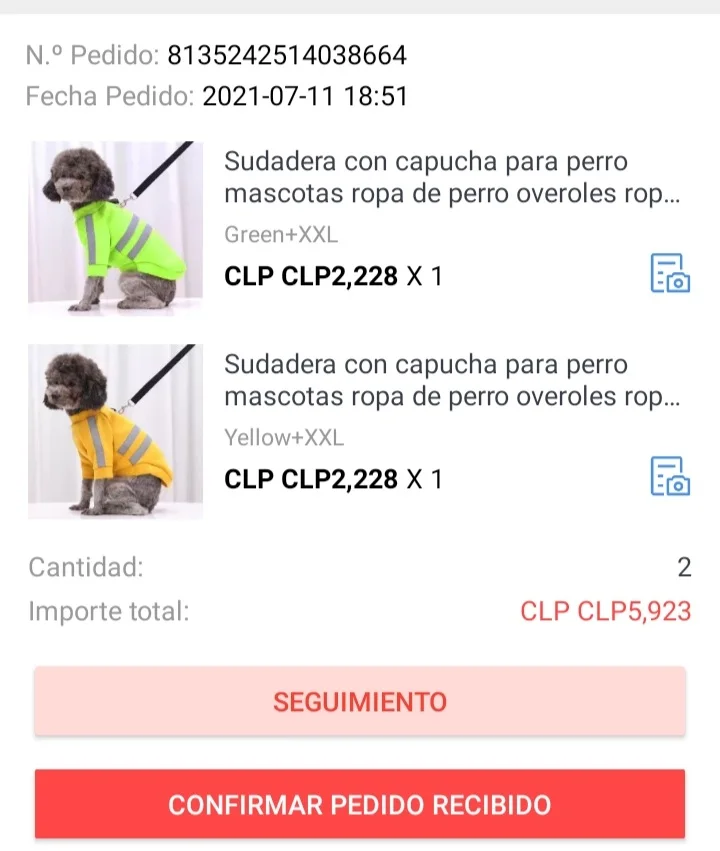Confirm order received with CONFIRMAR PEDIDO RECIBIDO
This screenshot has height=851, width=720.
click(360, 804)
